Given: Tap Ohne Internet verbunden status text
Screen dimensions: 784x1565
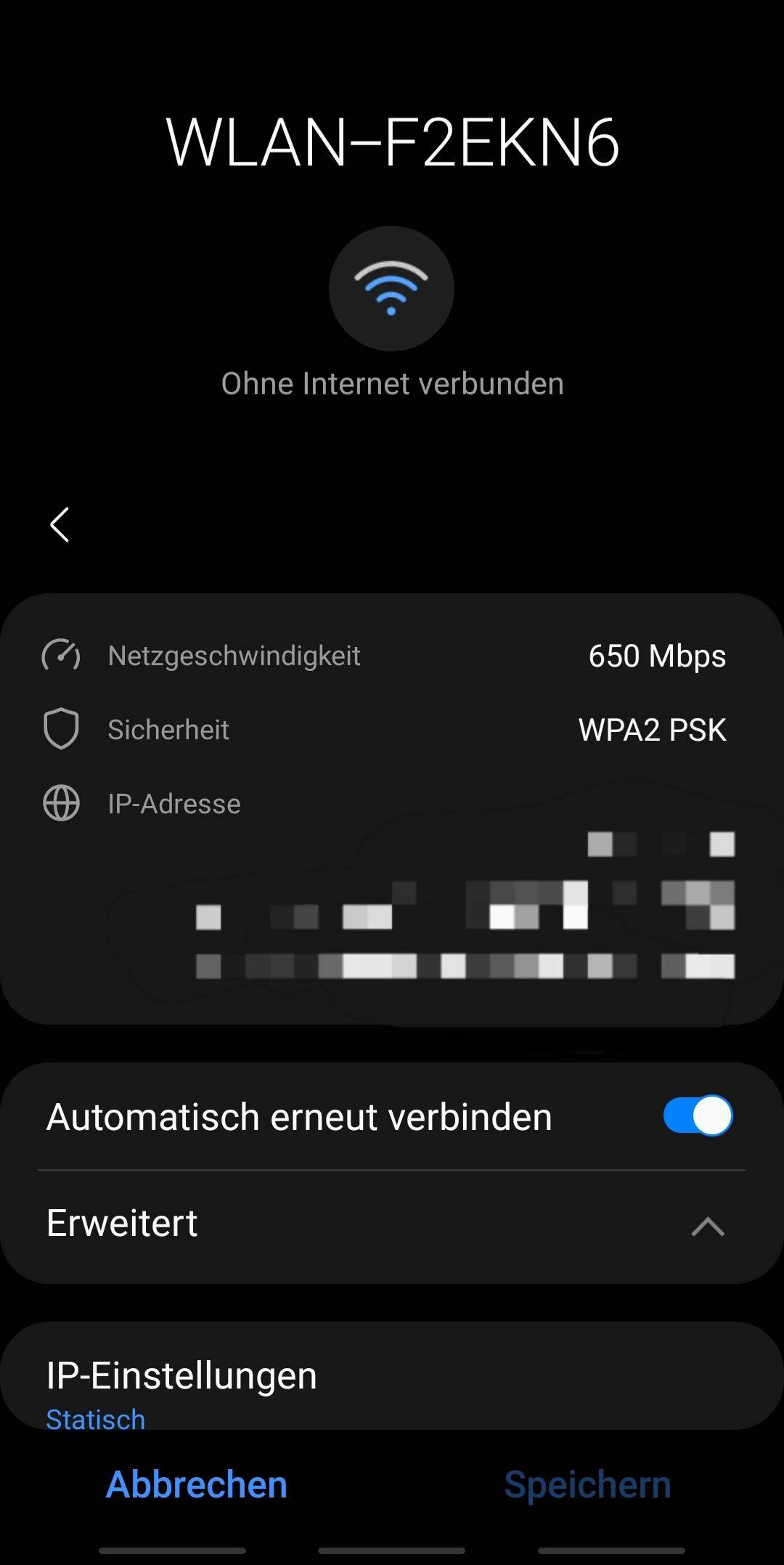Looking at the screenshot, I should tap(391, 383).
